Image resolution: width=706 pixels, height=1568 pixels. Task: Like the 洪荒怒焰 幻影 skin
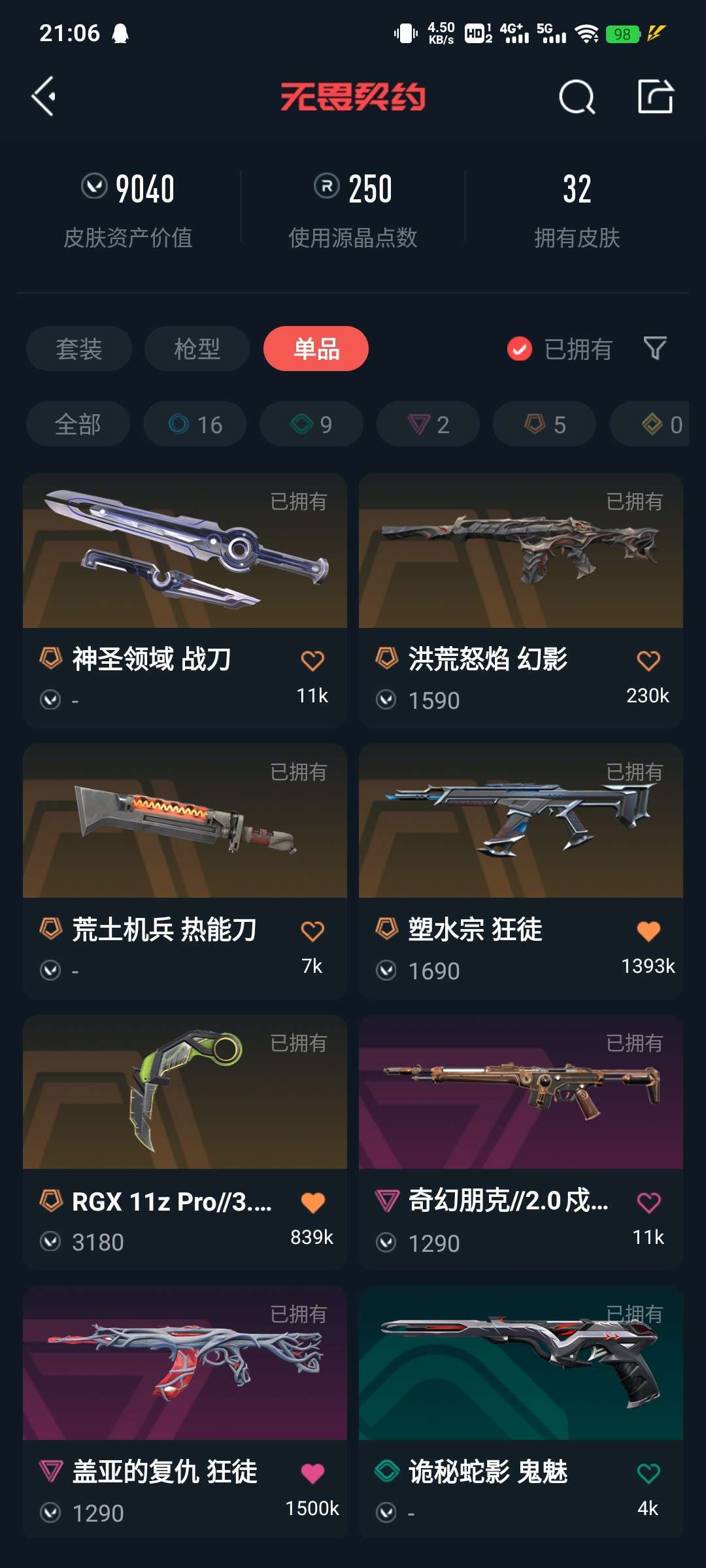tap(648, 661)
